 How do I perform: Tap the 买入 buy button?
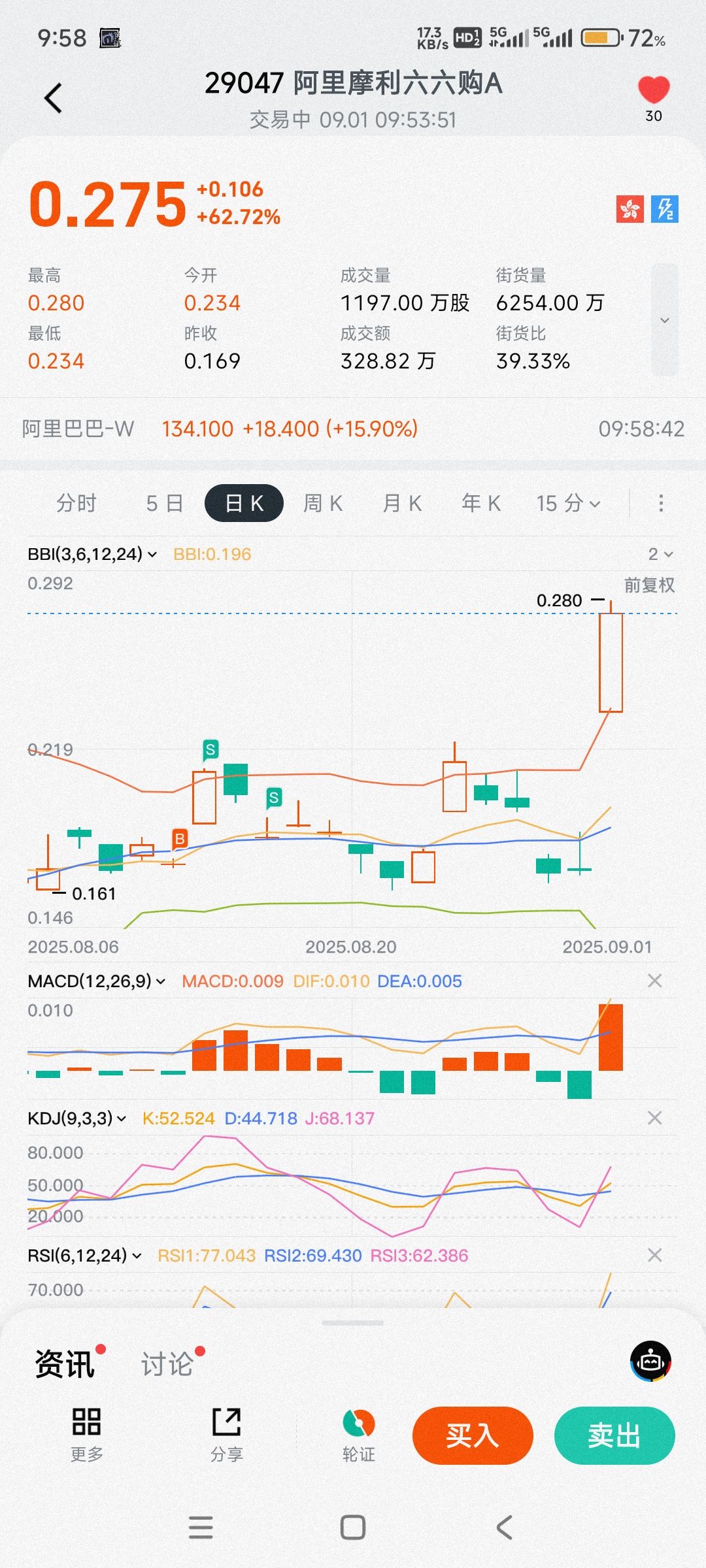(472, 1435)
